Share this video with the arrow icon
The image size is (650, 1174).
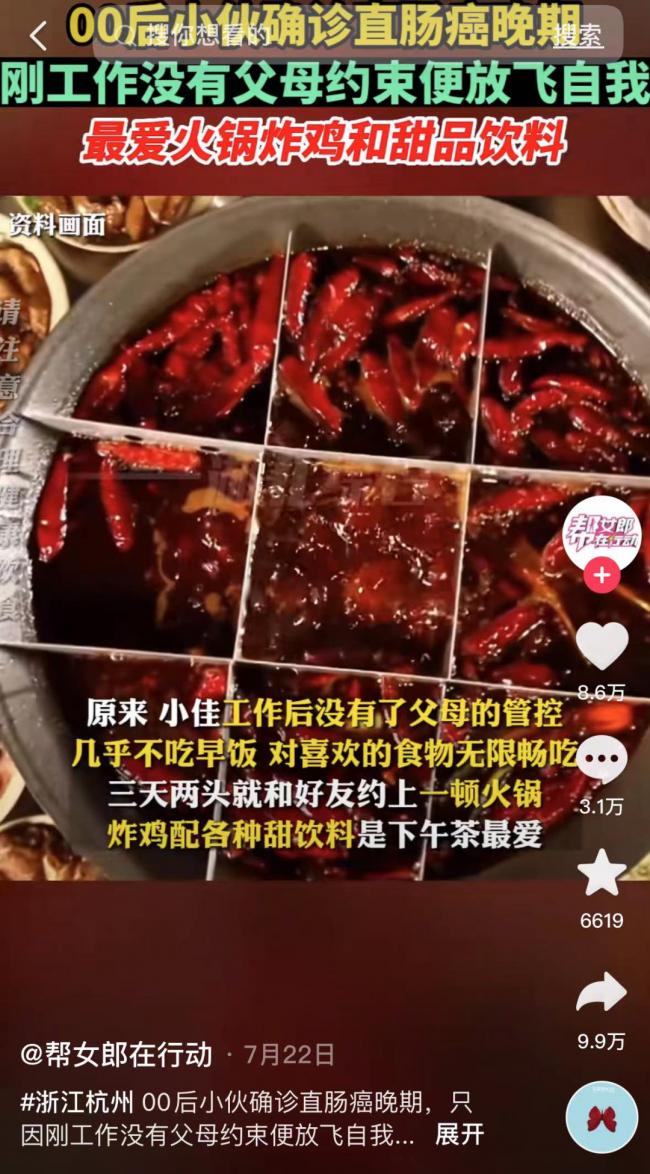(x=602, y=993)
